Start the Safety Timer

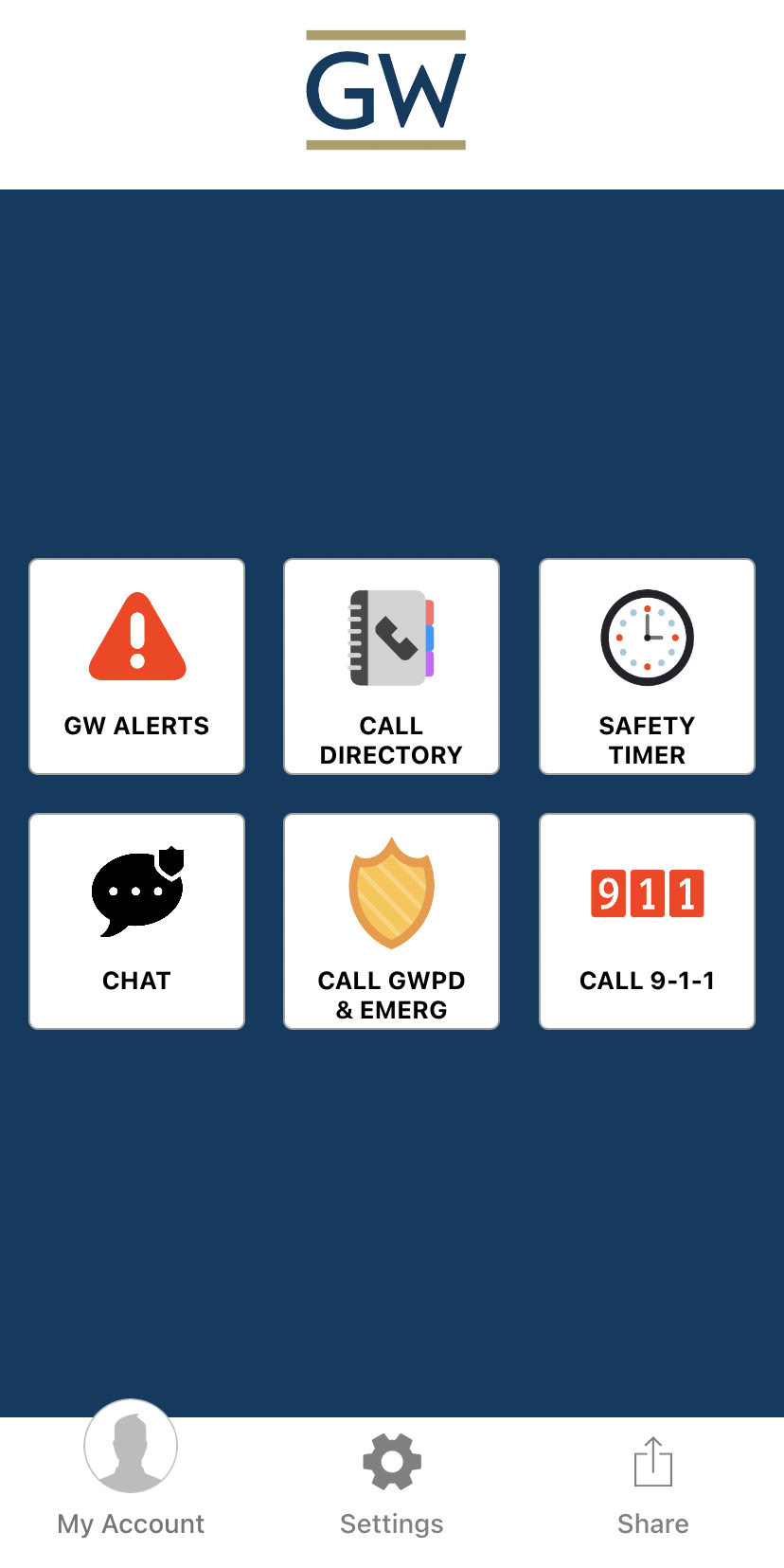pos(647,666)
